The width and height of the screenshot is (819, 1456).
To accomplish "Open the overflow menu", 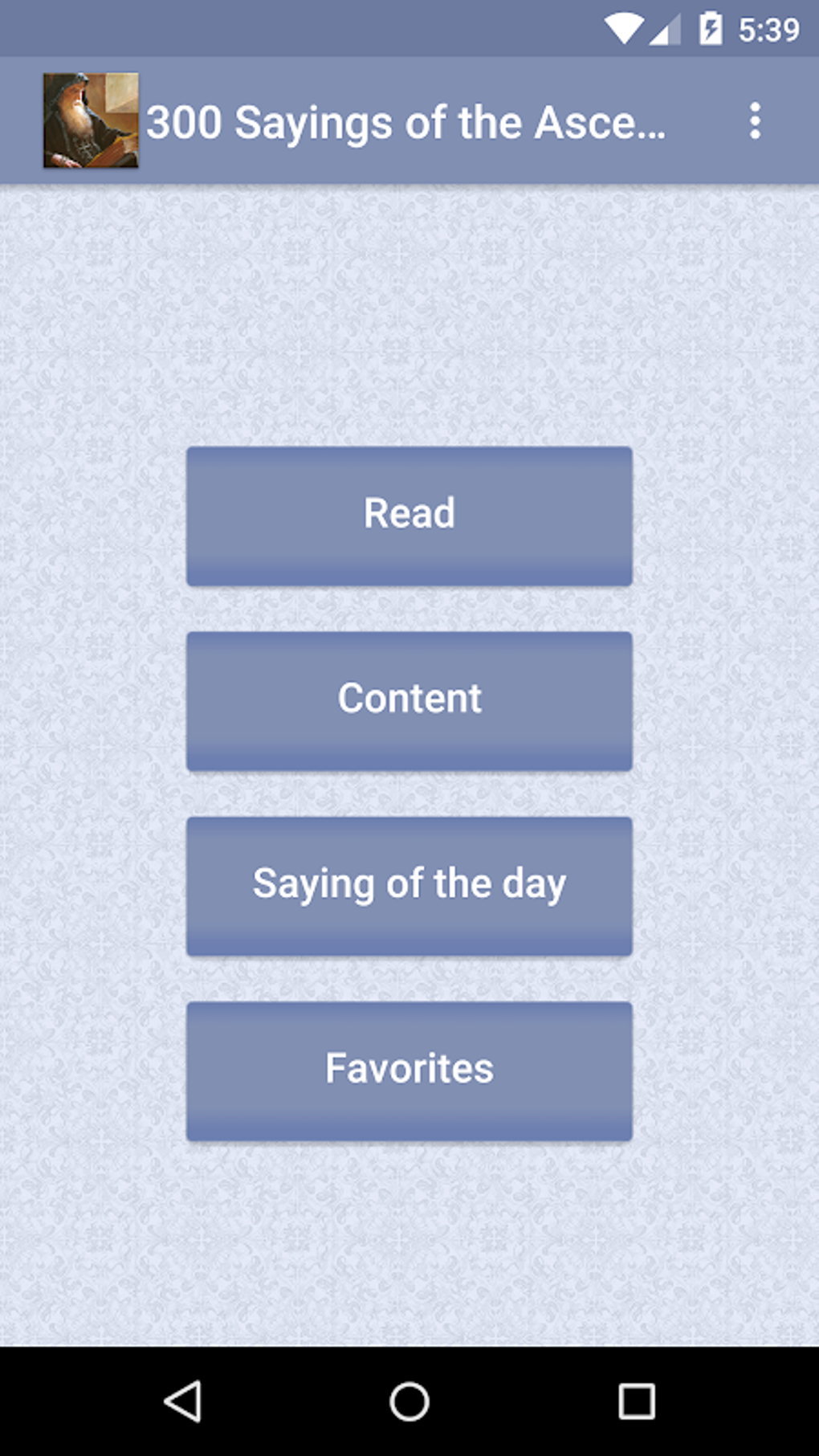I will pyautogui.click(x=754, y=121).
